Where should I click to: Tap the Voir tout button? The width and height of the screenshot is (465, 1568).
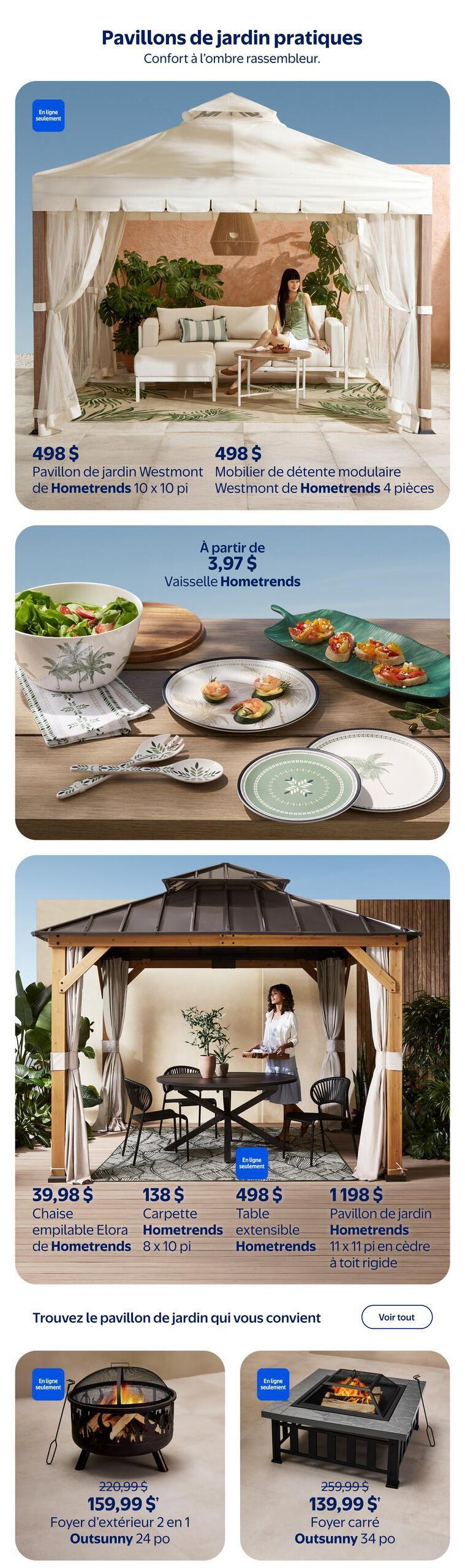396,1317
